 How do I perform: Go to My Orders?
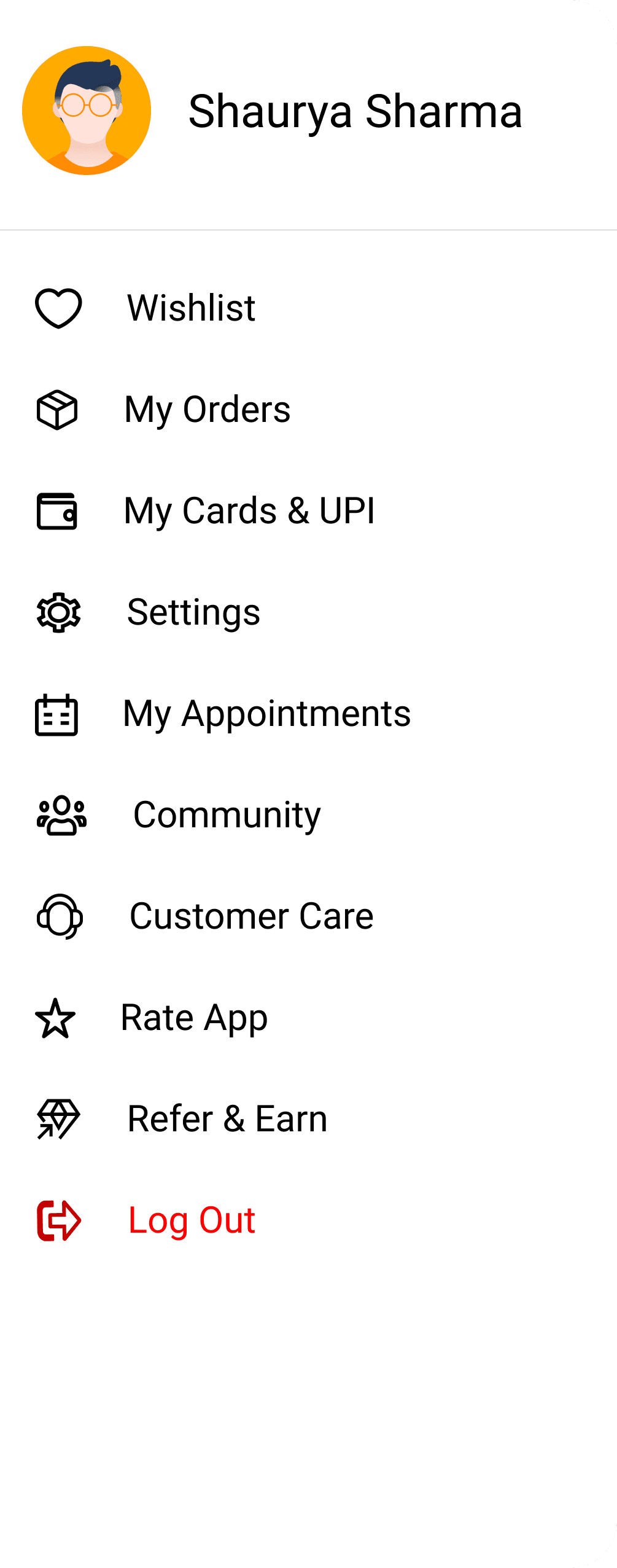pyautogui.click(x=207, y=409)
